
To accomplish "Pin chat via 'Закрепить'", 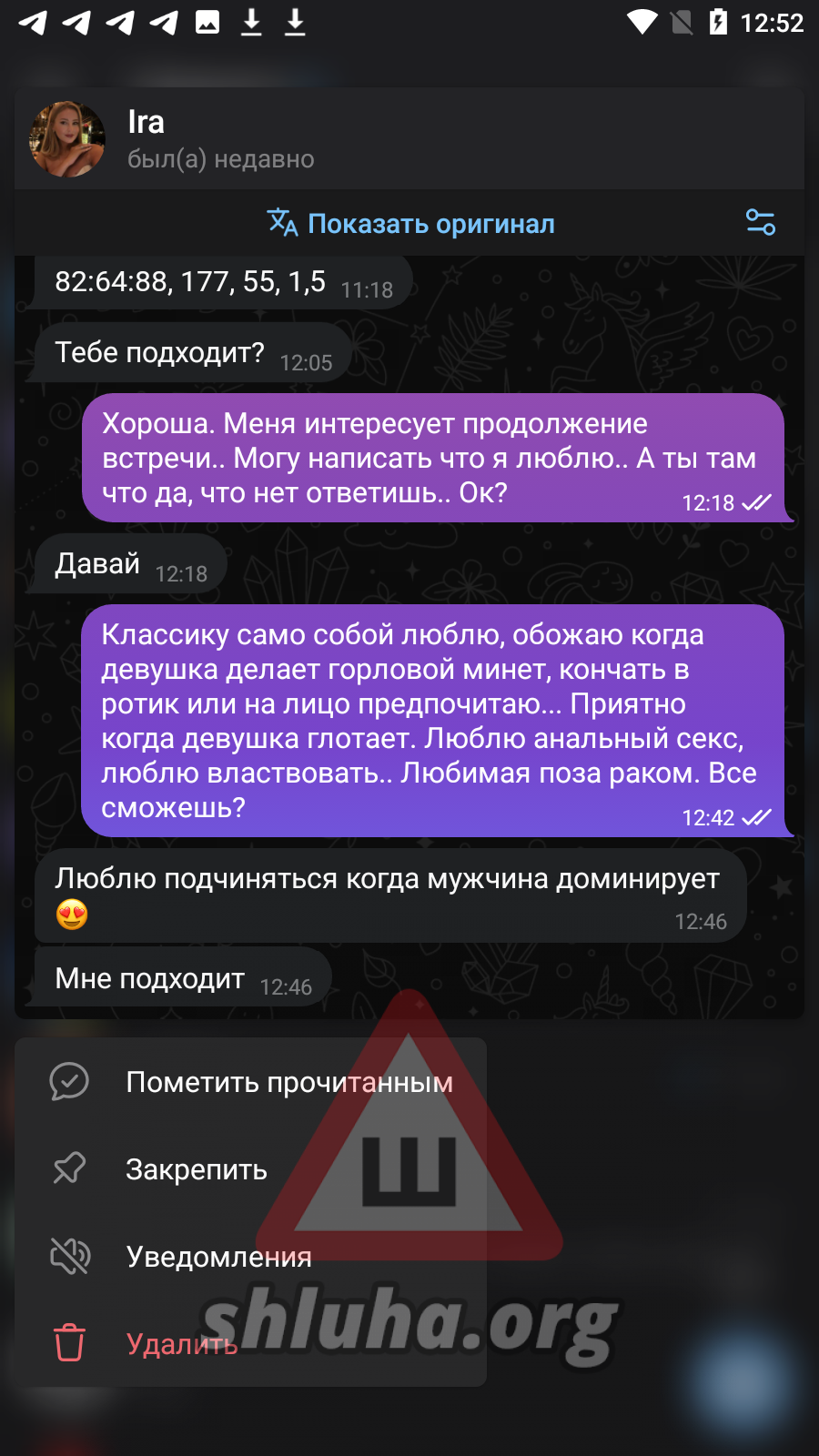I will click(x=196, y=1169).
